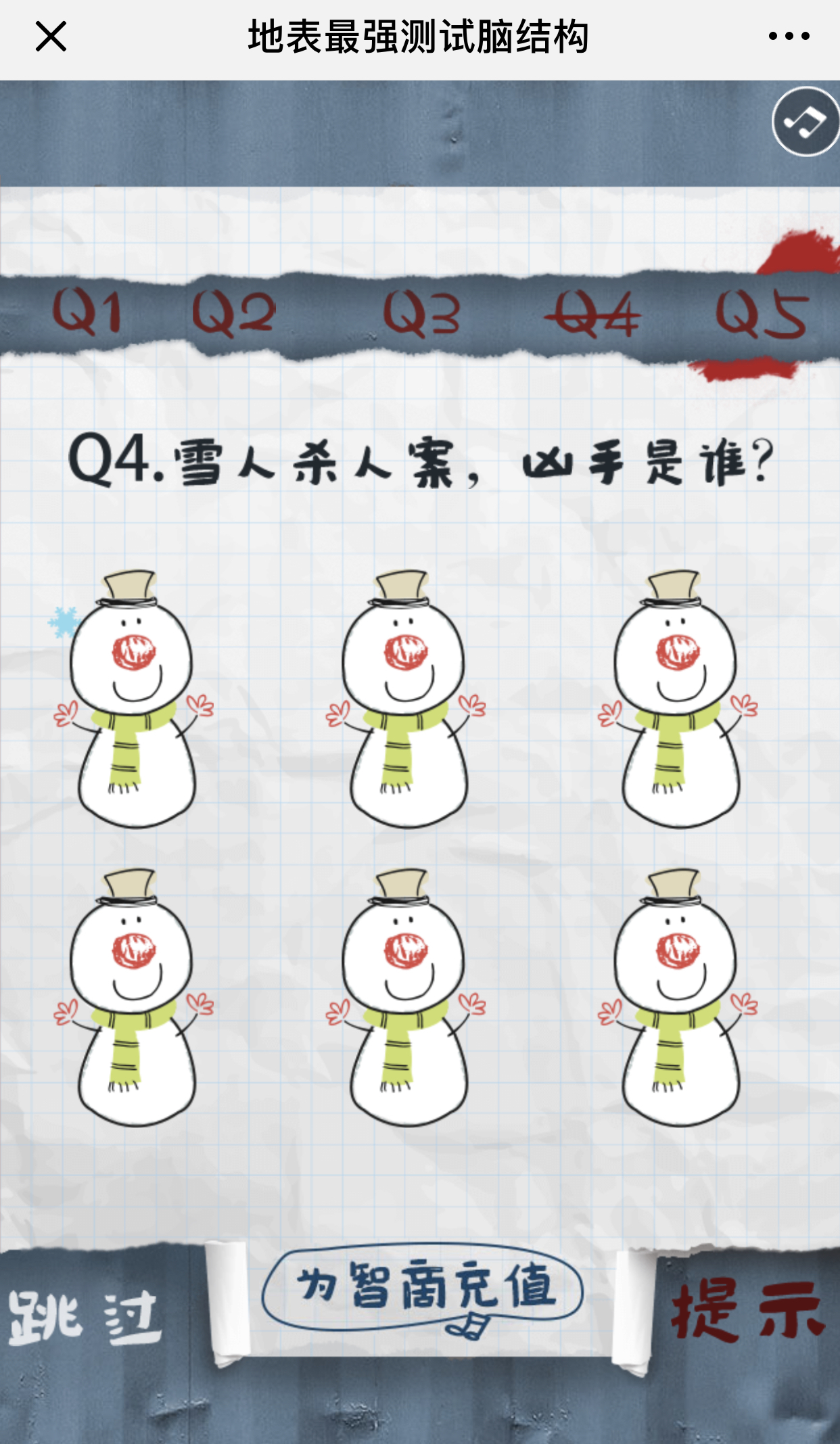Screen dimensions: 840x1444
Task: Get a hint with 提示
Action: point(747,1311)
